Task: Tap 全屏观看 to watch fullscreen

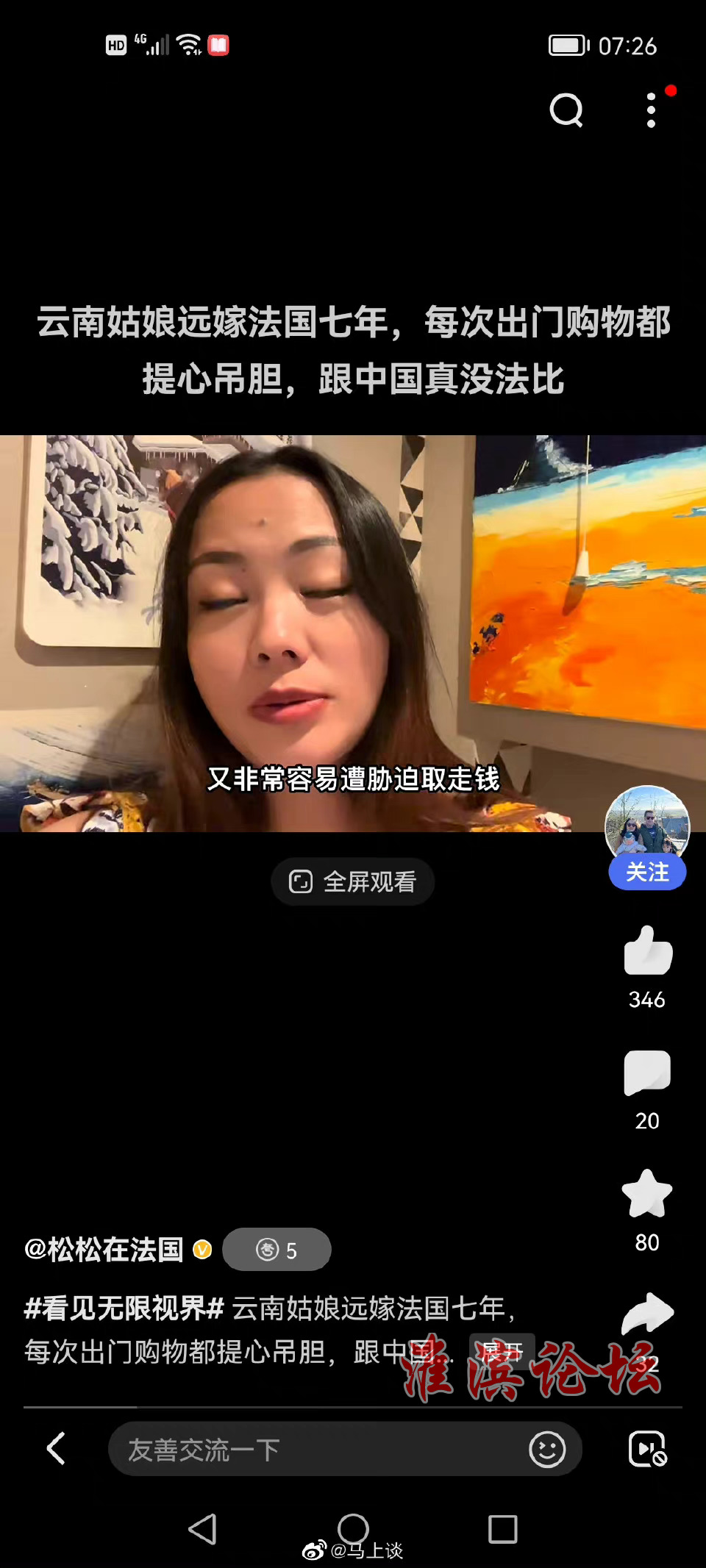Action: (353, 881)
